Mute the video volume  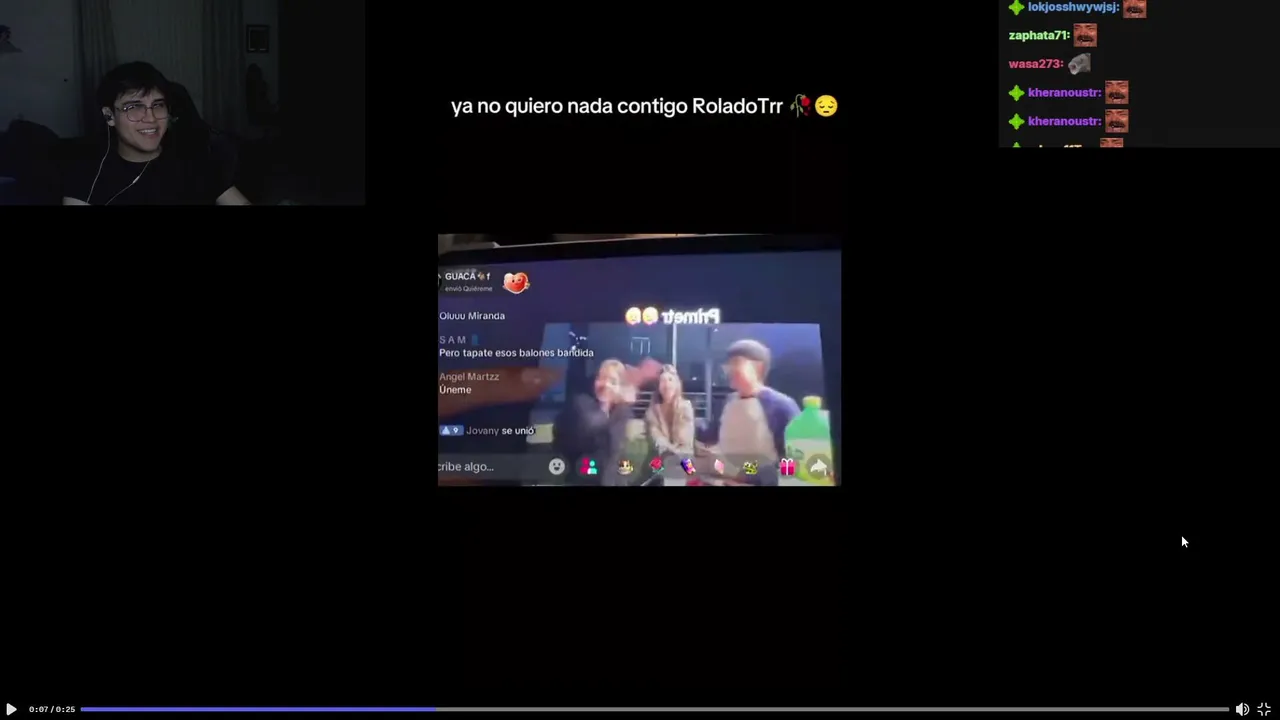click(x=1242, y=709)
